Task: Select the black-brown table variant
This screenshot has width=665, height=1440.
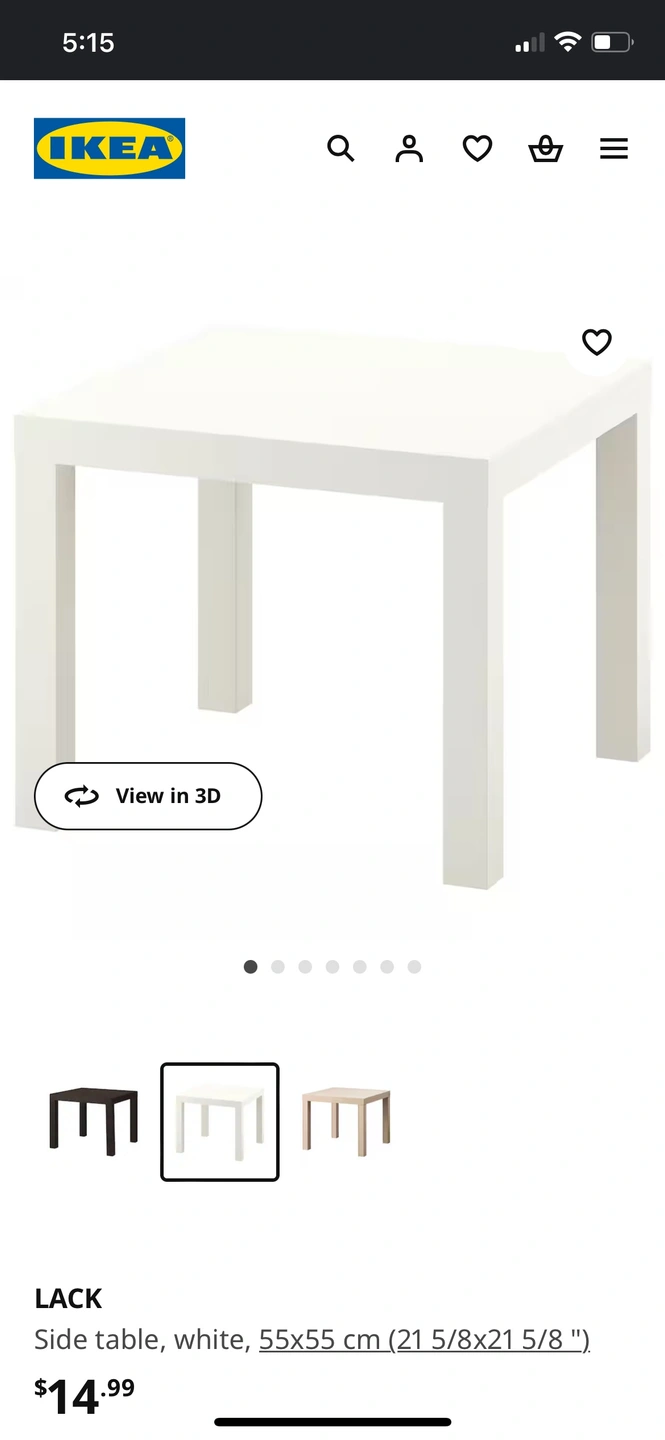Action: click(93, 1121)
